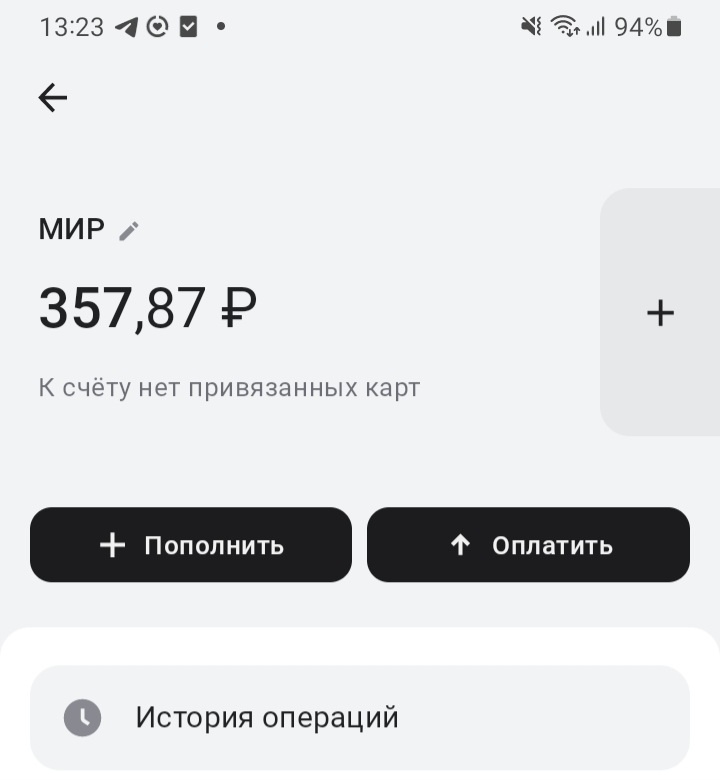Tap the mute sound icon in status bar

(x=530, y=26)
